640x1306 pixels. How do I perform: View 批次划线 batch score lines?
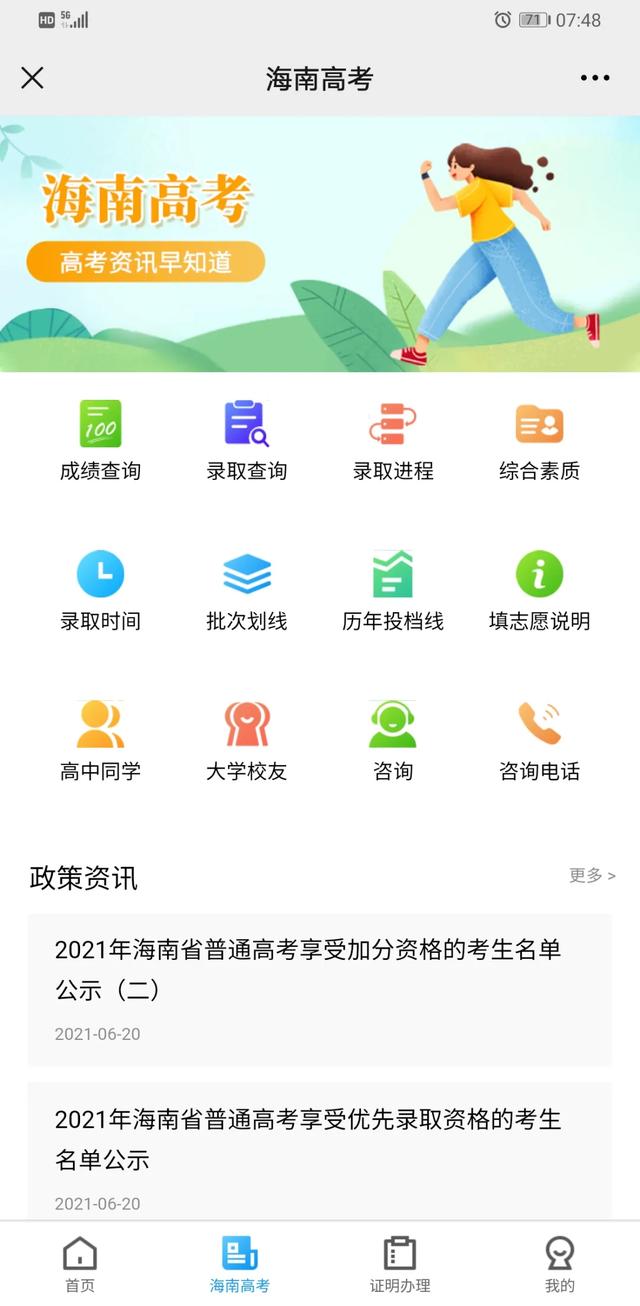click(x=246, y=589)
